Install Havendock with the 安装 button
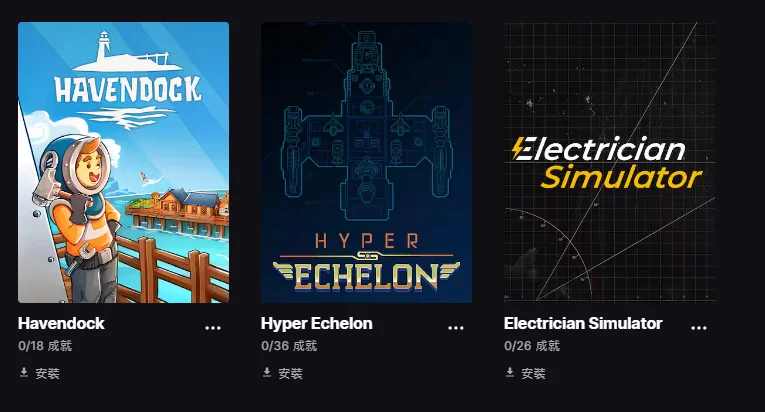This screenshot has height=412, width=765. (40, 373)
